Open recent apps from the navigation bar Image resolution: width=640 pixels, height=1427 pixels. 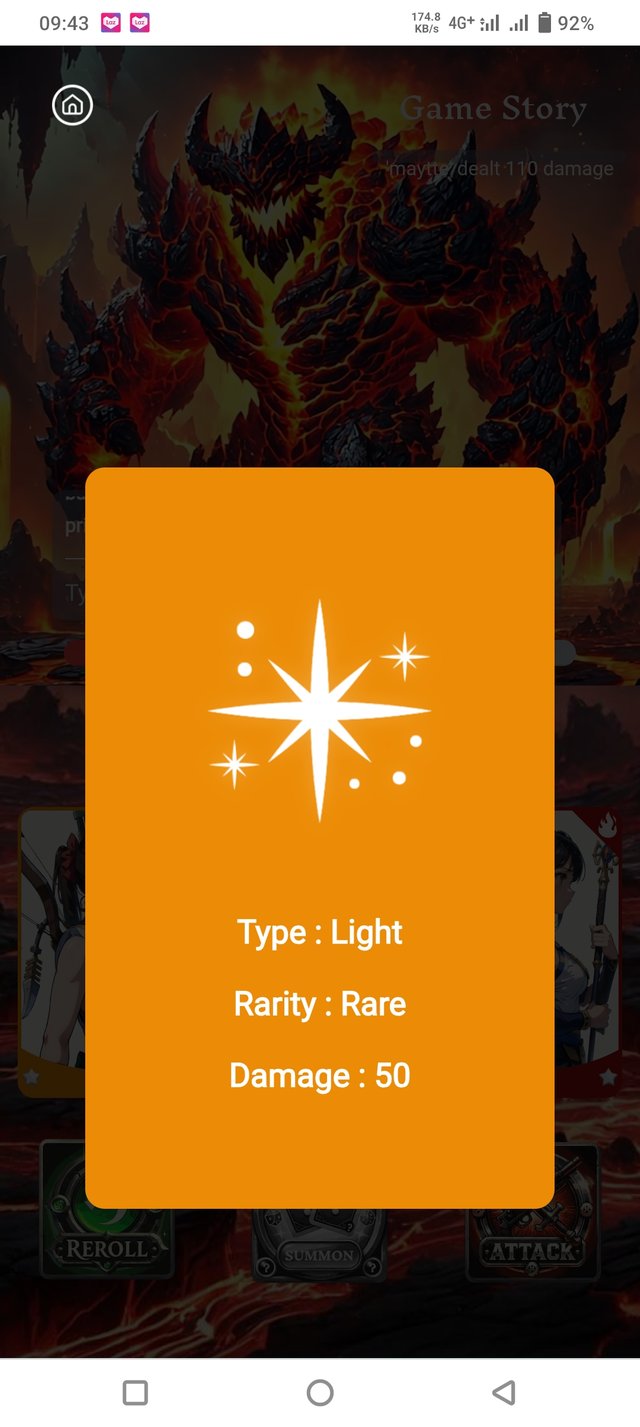135,1392
